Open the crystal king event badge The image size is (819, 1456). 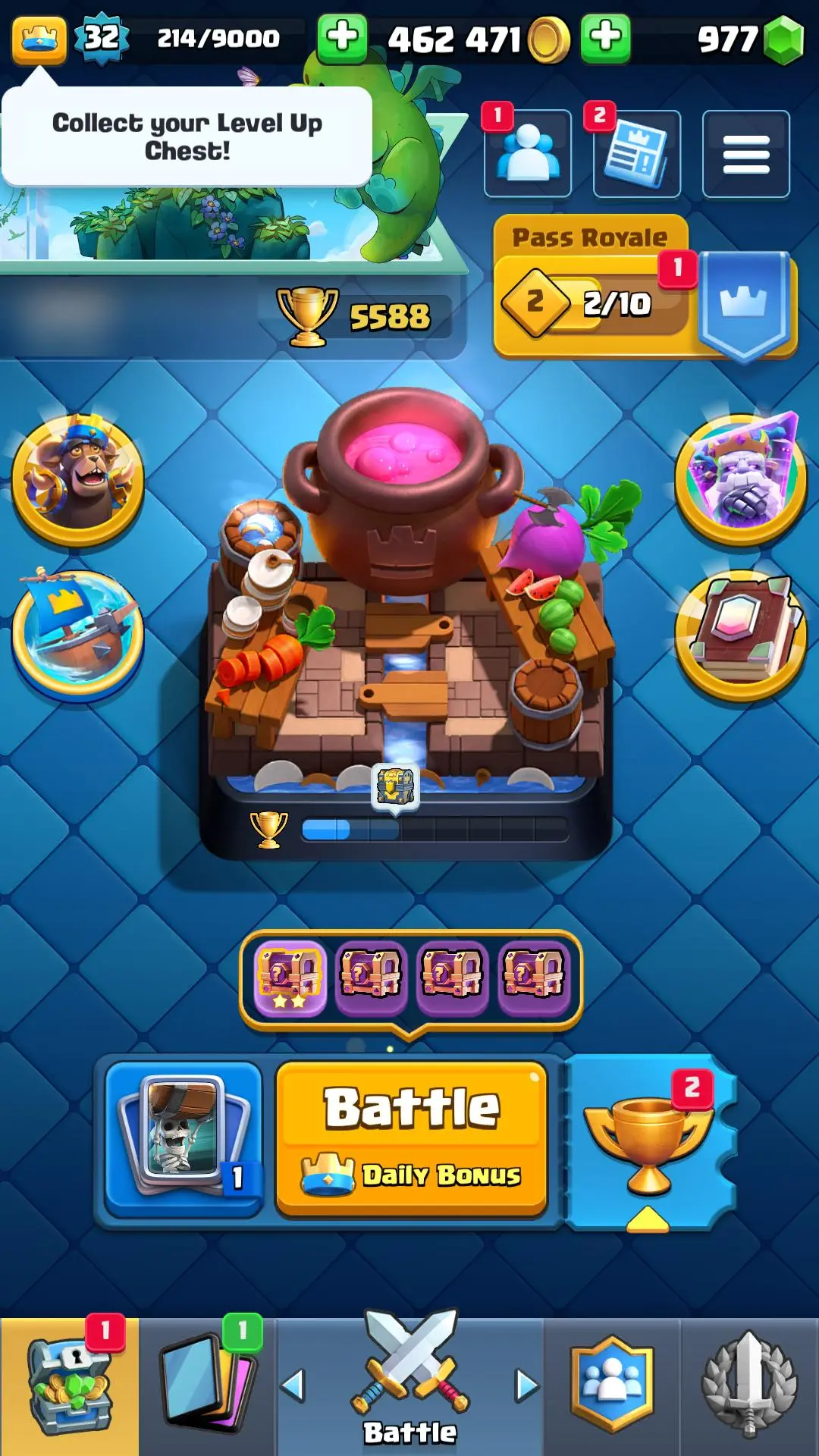click(x=741, y=479)
